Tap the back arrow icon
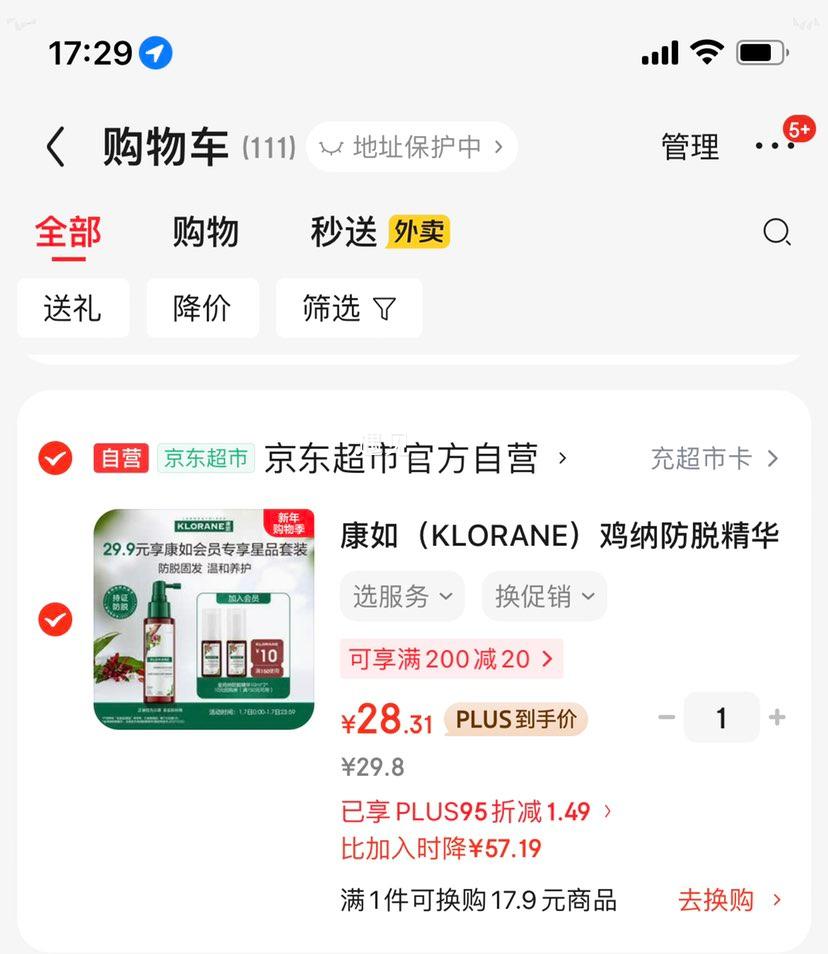 tap(56, 146)
